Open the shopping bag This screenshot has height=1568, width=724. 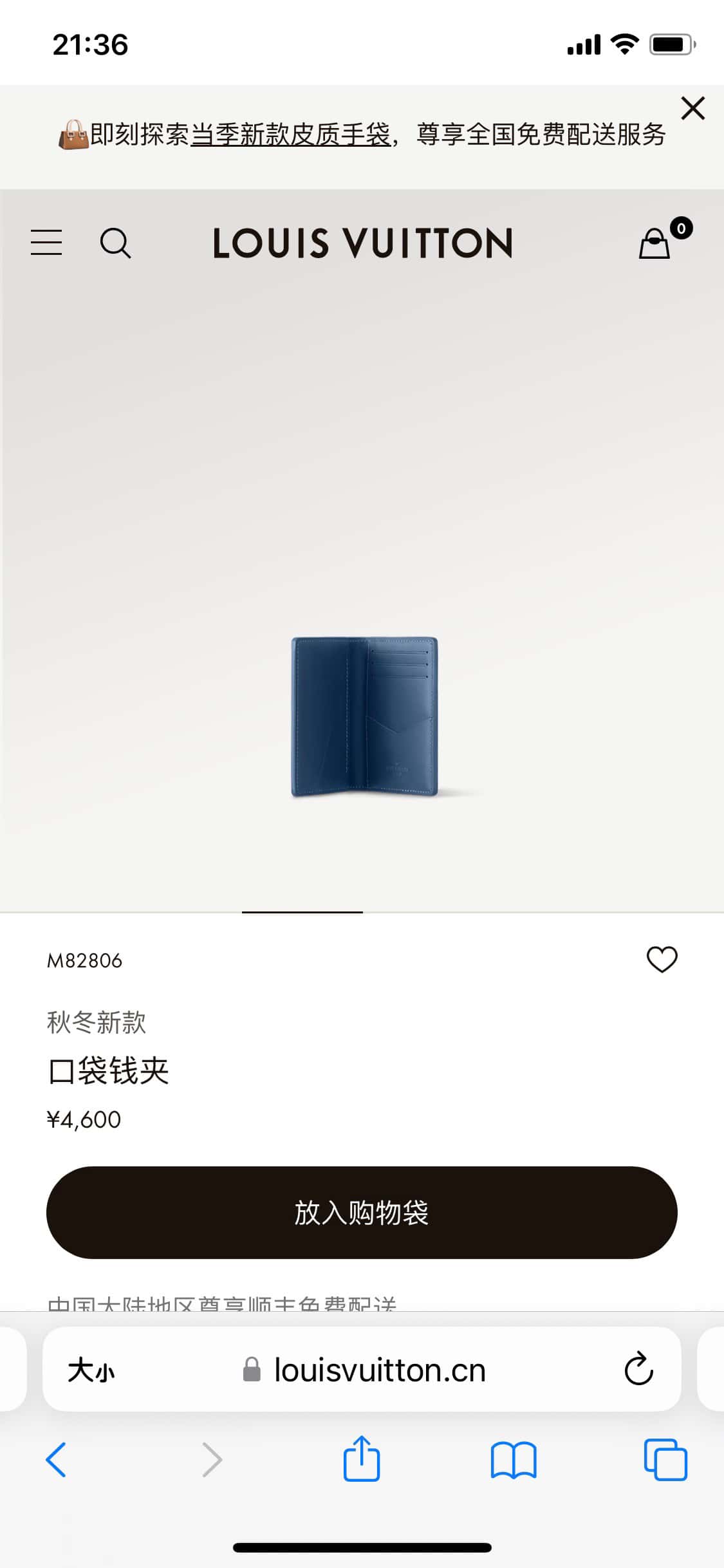click(x=655, y=243)
